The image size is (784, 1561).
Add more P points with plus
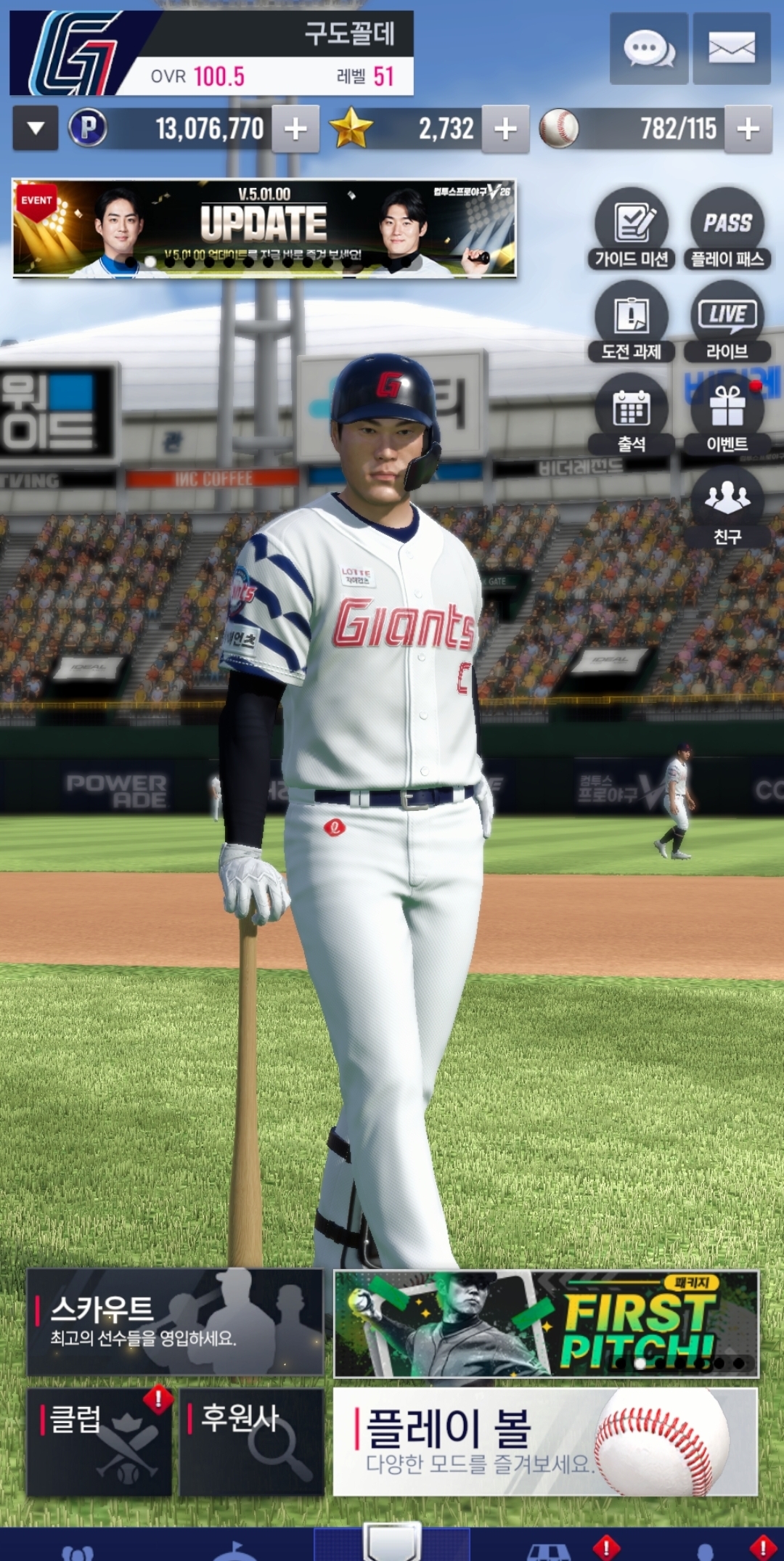(295, 129)
